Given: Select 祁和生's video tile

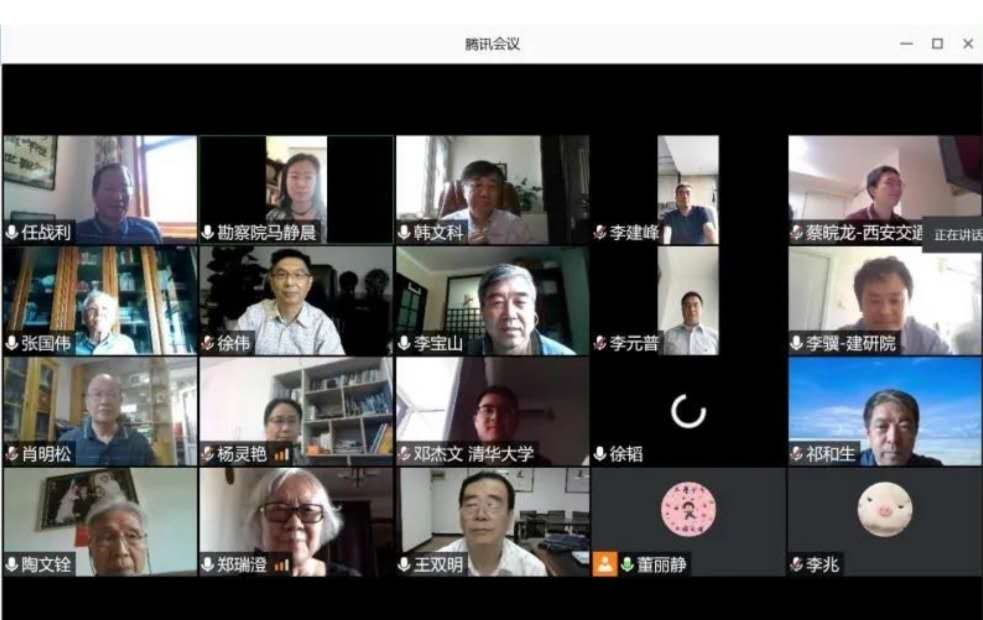Looking at the screenshot, I should pos(884,411).
